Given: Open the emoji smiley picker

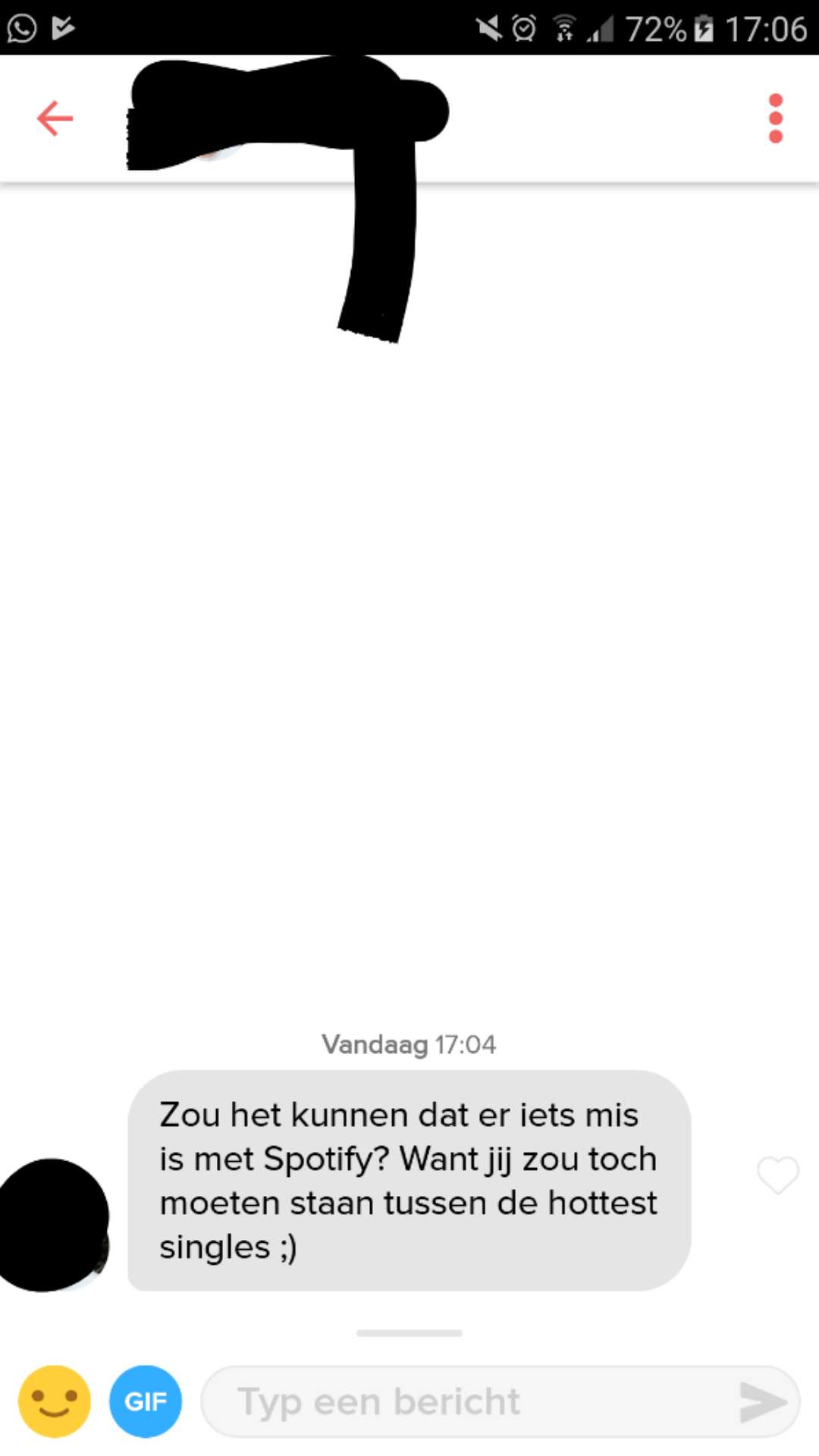Looking at the screenshot, I should (55, 1401).
